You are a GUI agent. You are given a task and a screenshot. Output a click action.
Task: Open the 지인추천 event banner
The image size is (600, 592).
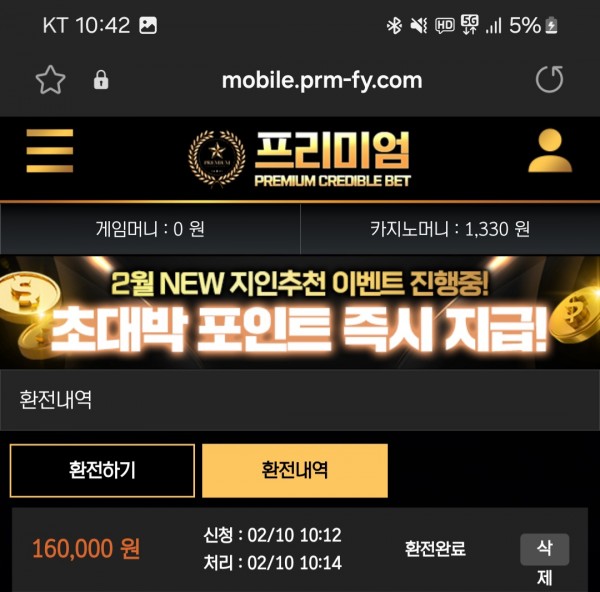click(x=300, y=312)
